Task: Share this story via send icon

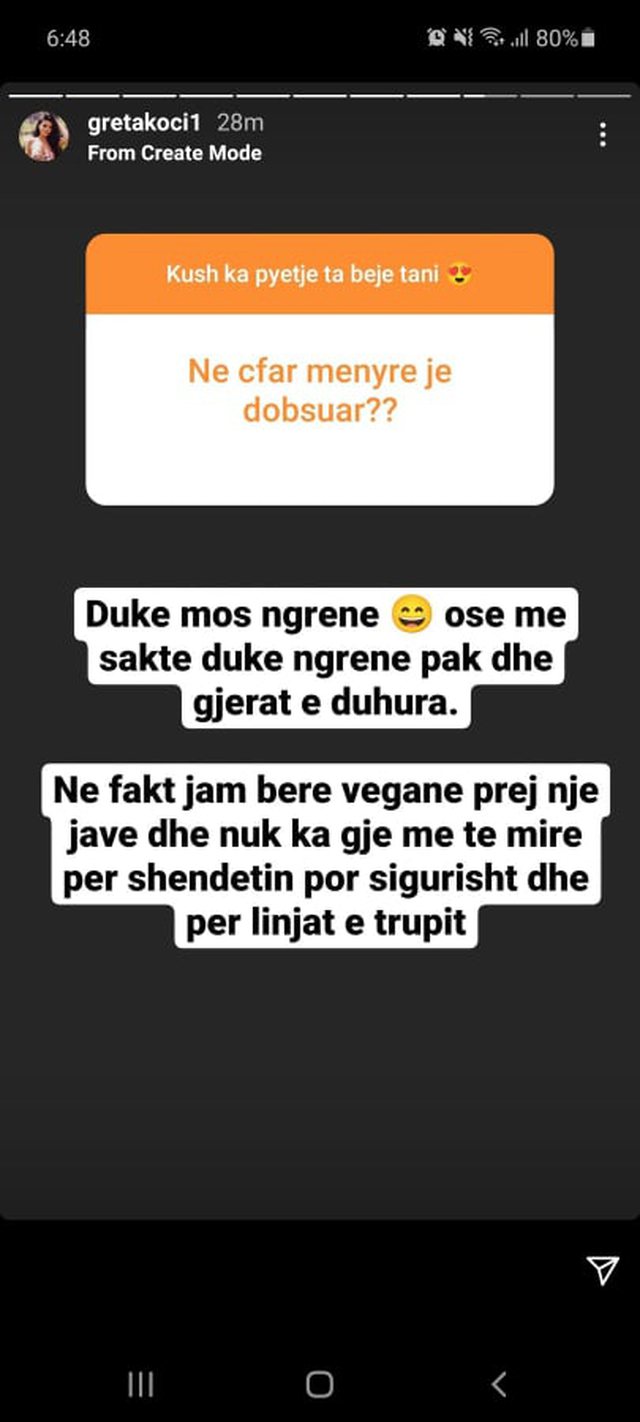Action: click(x=602, y=1270)
